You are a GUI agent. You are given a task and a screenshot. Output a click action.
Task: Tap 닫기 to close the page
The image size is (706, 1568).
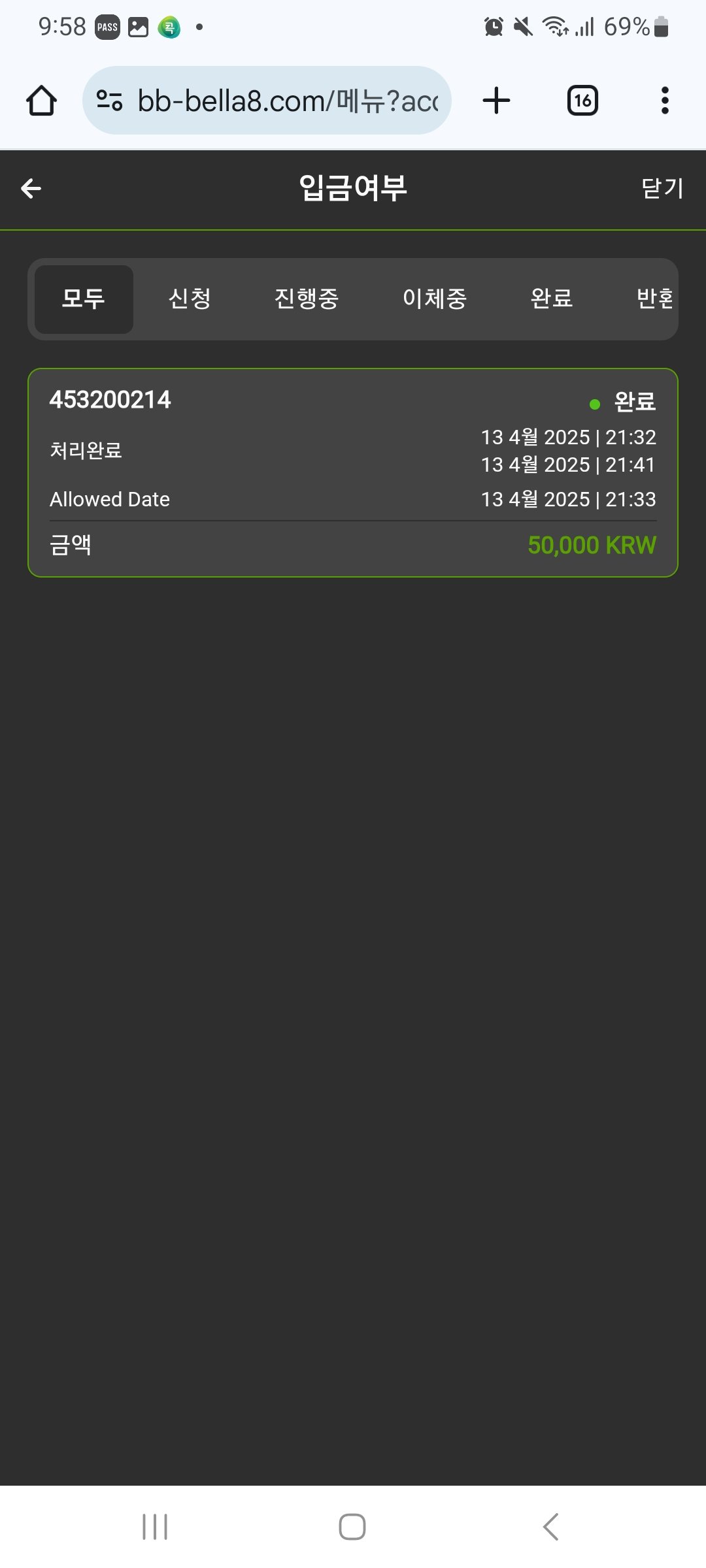pos(662,189)
